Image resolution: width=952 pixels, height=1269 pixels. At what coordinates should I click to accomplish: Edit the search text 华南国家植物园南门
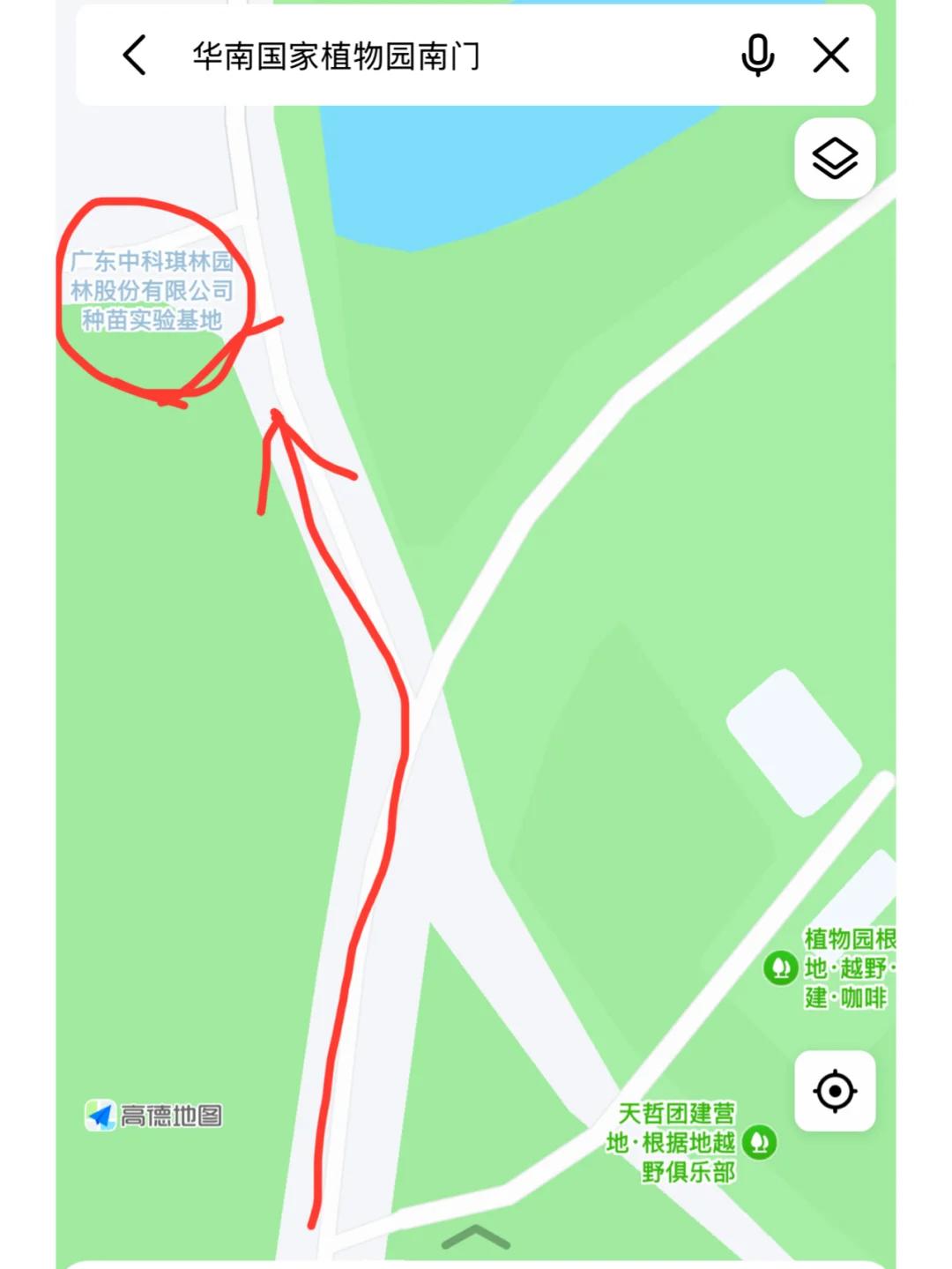pos(336,56)
